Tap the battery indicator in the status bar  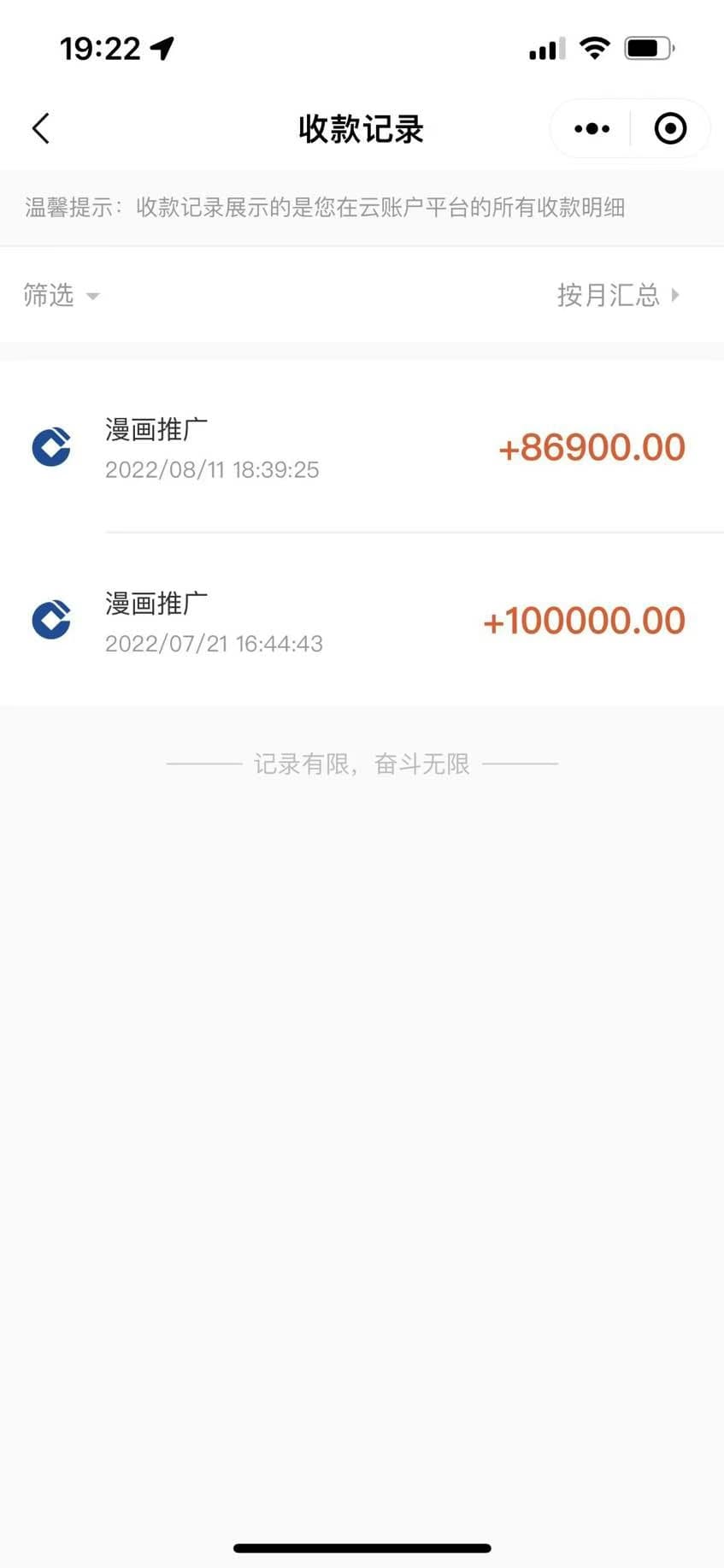pyautogui.click(x=649, y=48)
